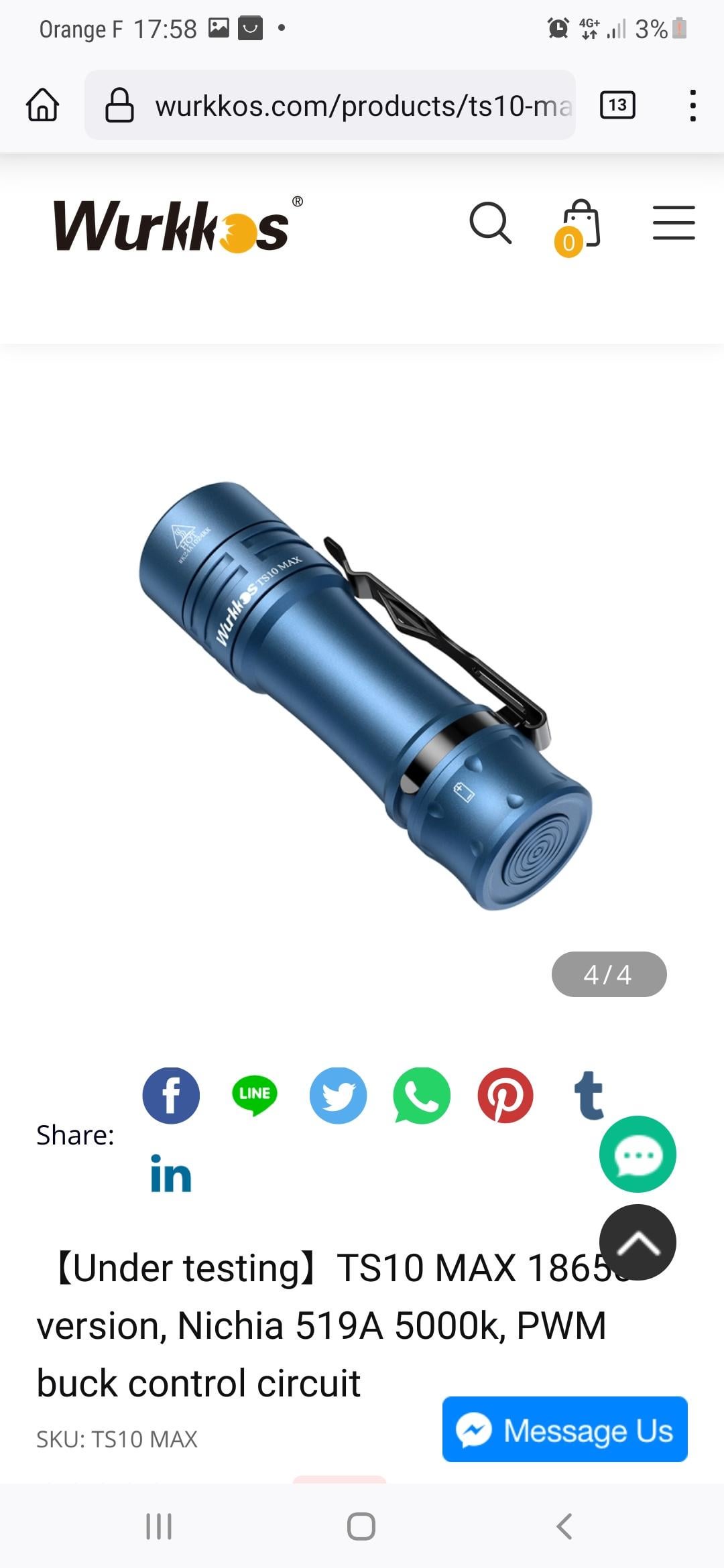
Task: Open the browser overflow menu
Action: [x=692, y=105]
